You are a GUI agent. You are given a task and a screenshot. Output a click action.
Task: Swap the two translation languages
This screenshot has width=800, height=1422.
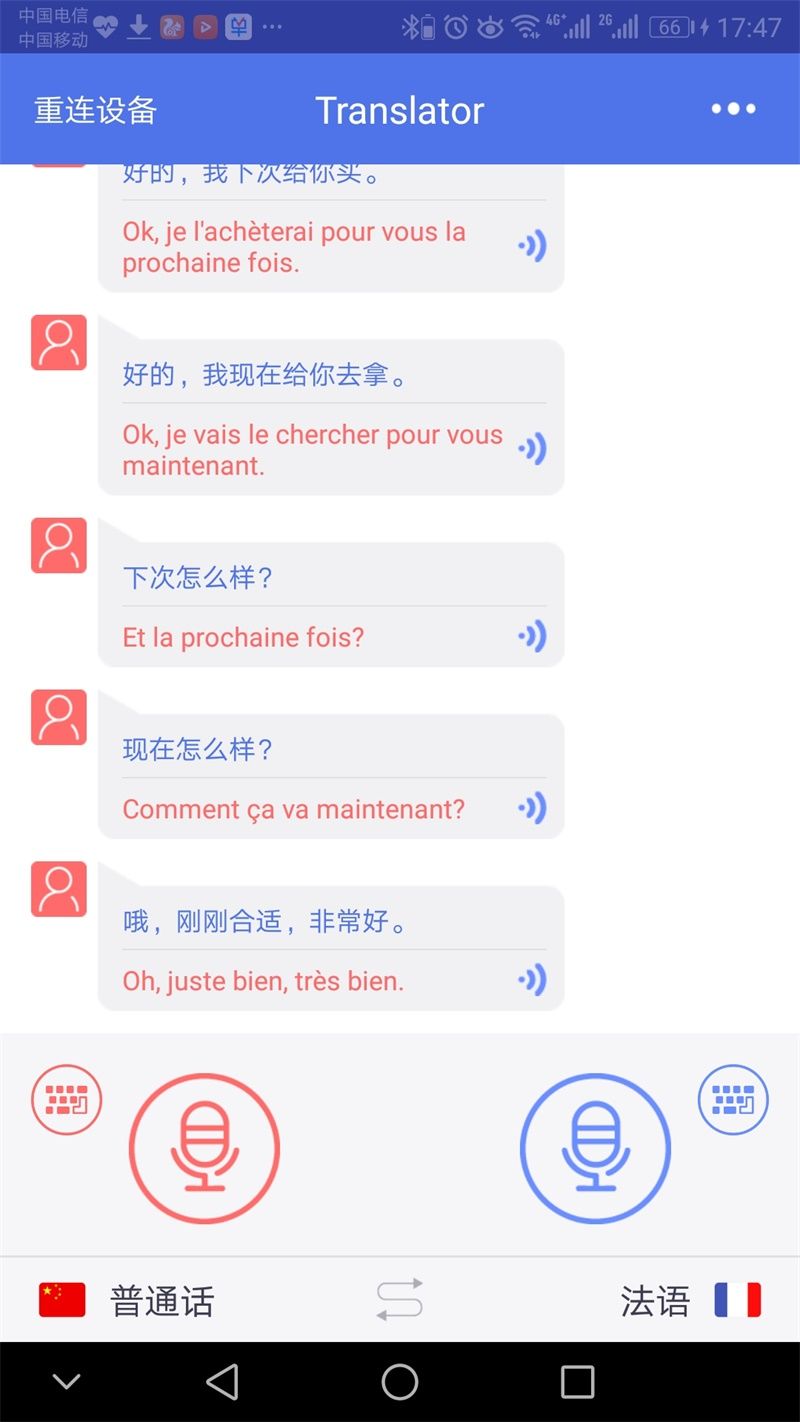click(x=400, y=1300)
